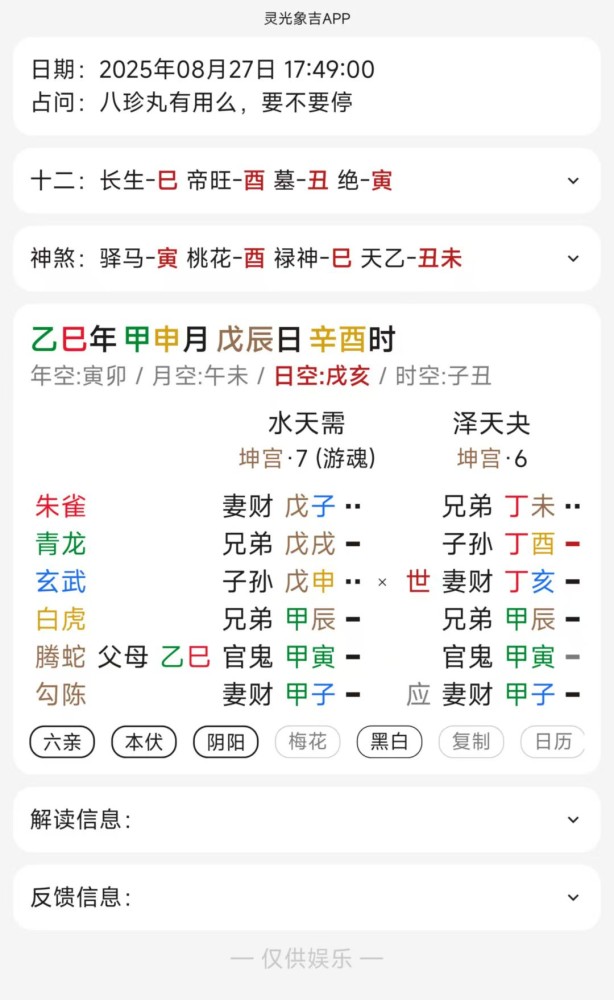Screen dimensions: 614x1000
Task: Expand the 神煞 row
Action: [x=307, y=258]
